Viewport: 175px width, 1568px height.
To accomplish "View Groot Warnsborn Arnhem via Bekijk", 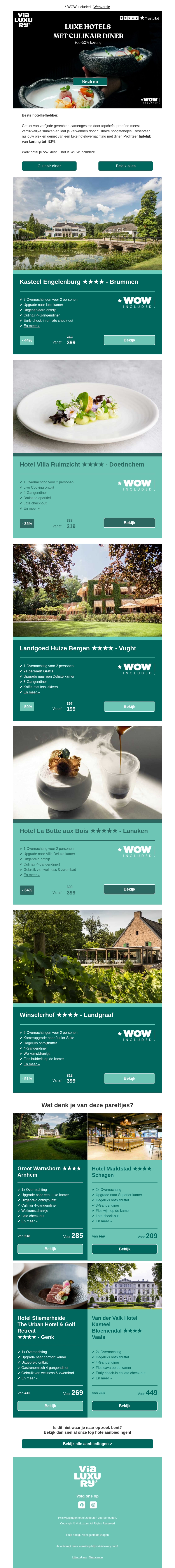I will point(51,1231).
